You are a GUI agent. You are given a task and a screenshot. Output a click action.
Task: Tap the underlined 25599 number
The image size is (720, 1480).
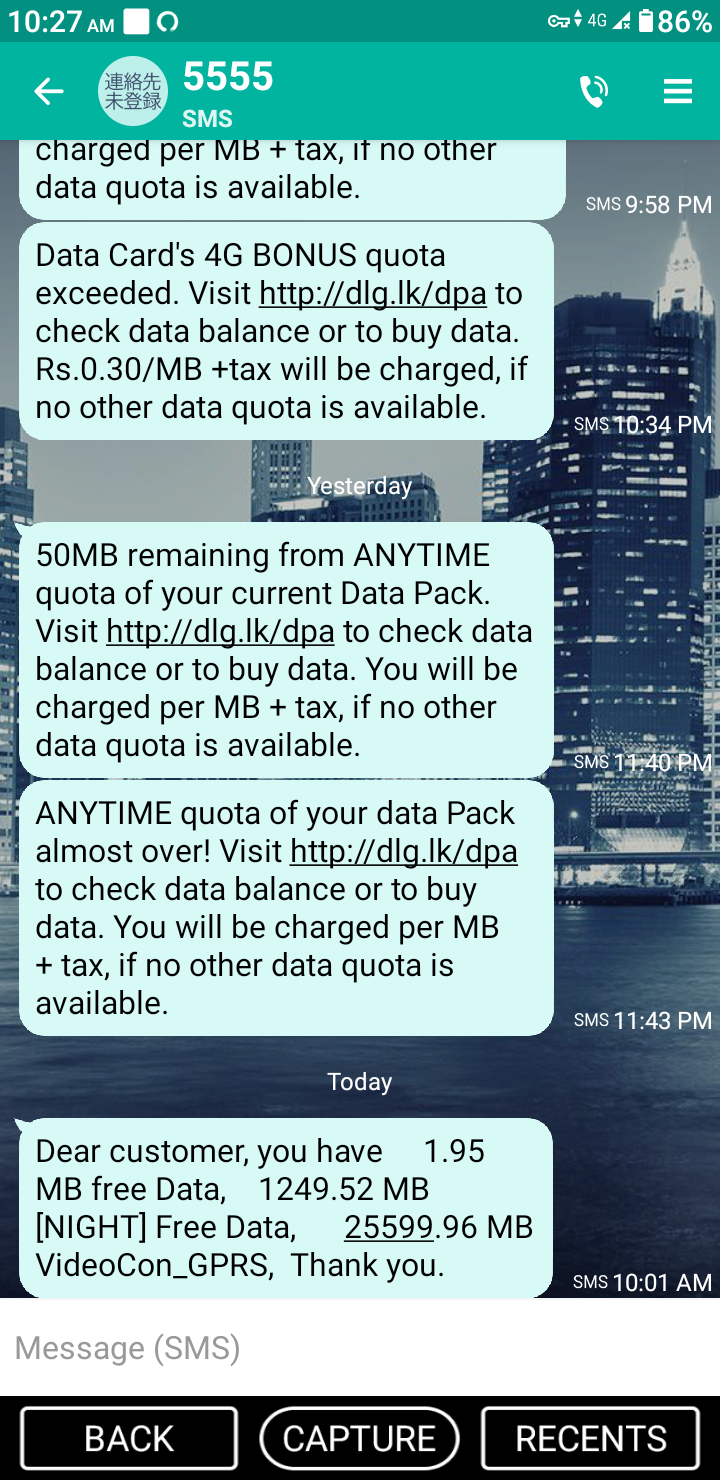[388, 1227]
